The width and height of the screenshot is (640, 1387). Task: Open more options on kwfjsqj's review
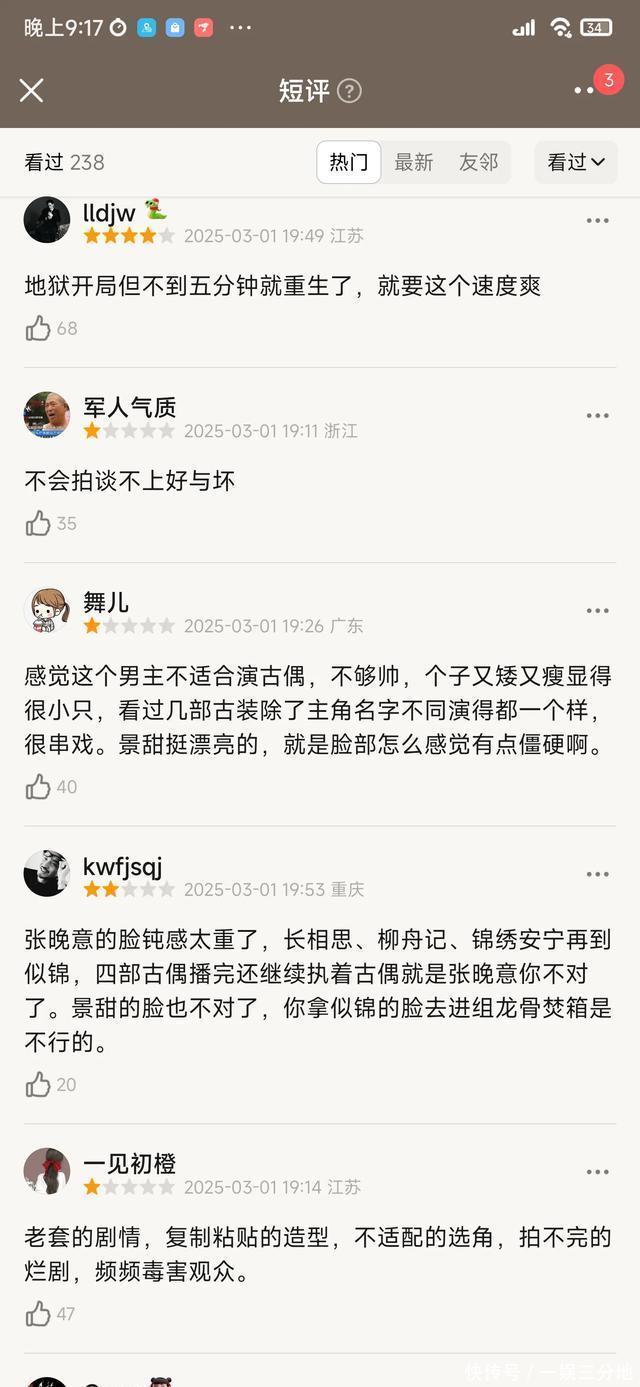(x=597, y=874)
